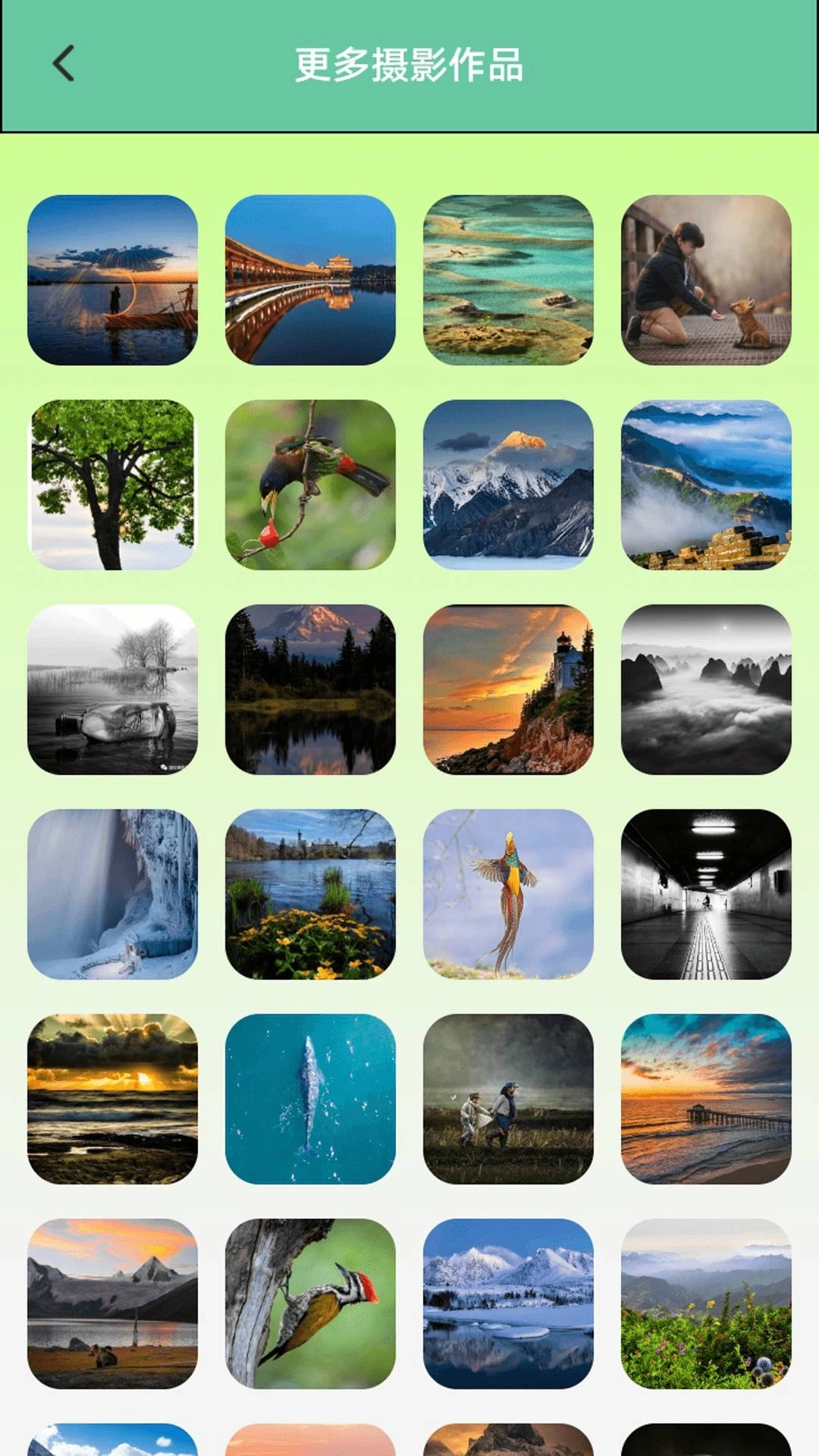This screenshot has width=819, height=1456.
Task: View the golden-peaked snow mountain photo
Action: coord(508,485)
